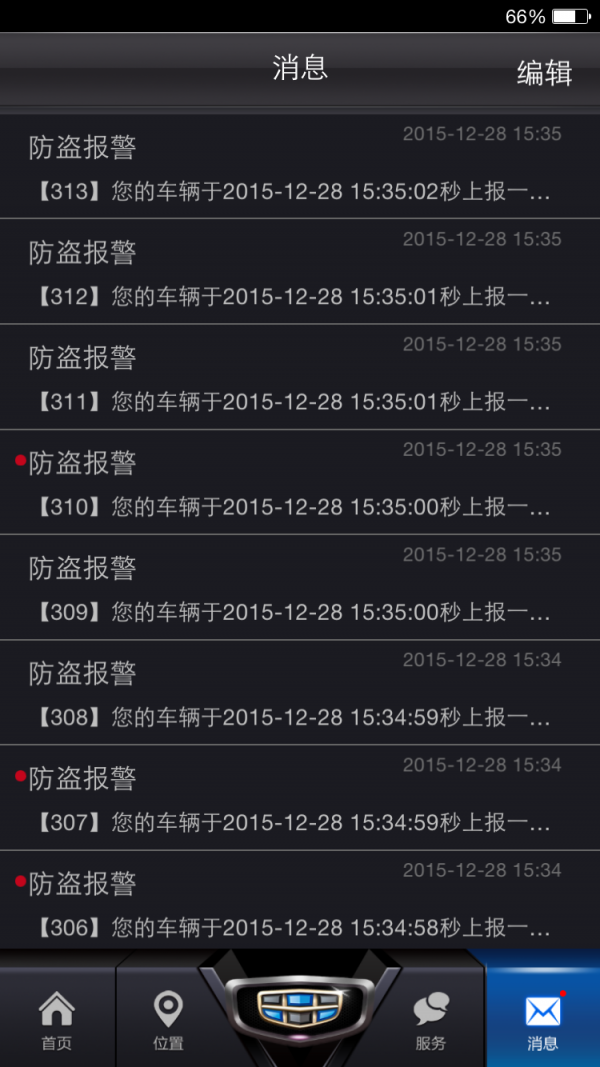
Task: View alert message numbered 311
Action: click(300, 377)
